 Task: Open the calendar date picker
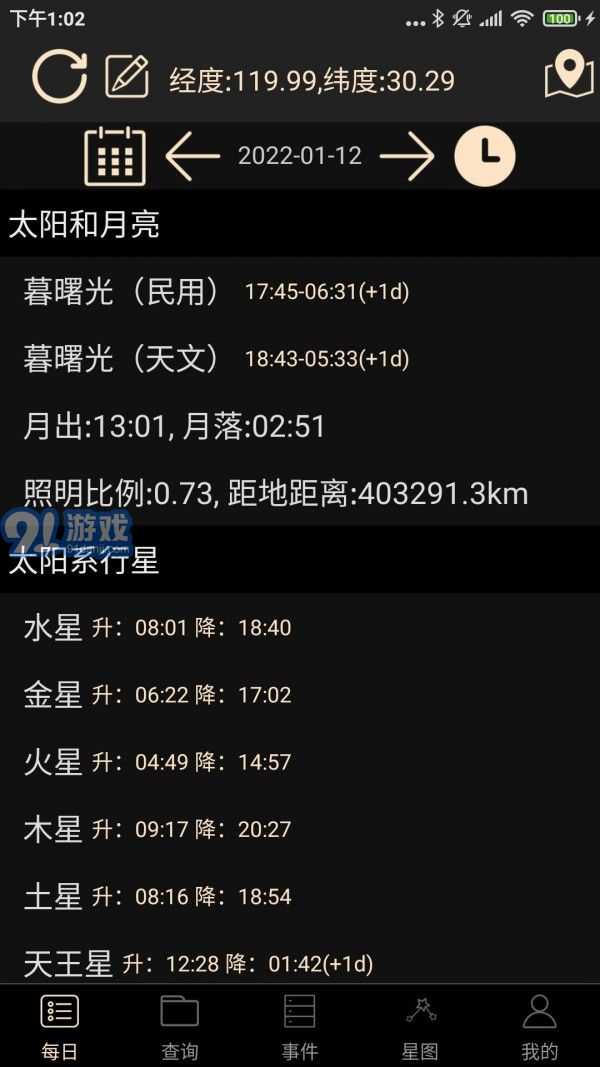[x=115, y=156]
